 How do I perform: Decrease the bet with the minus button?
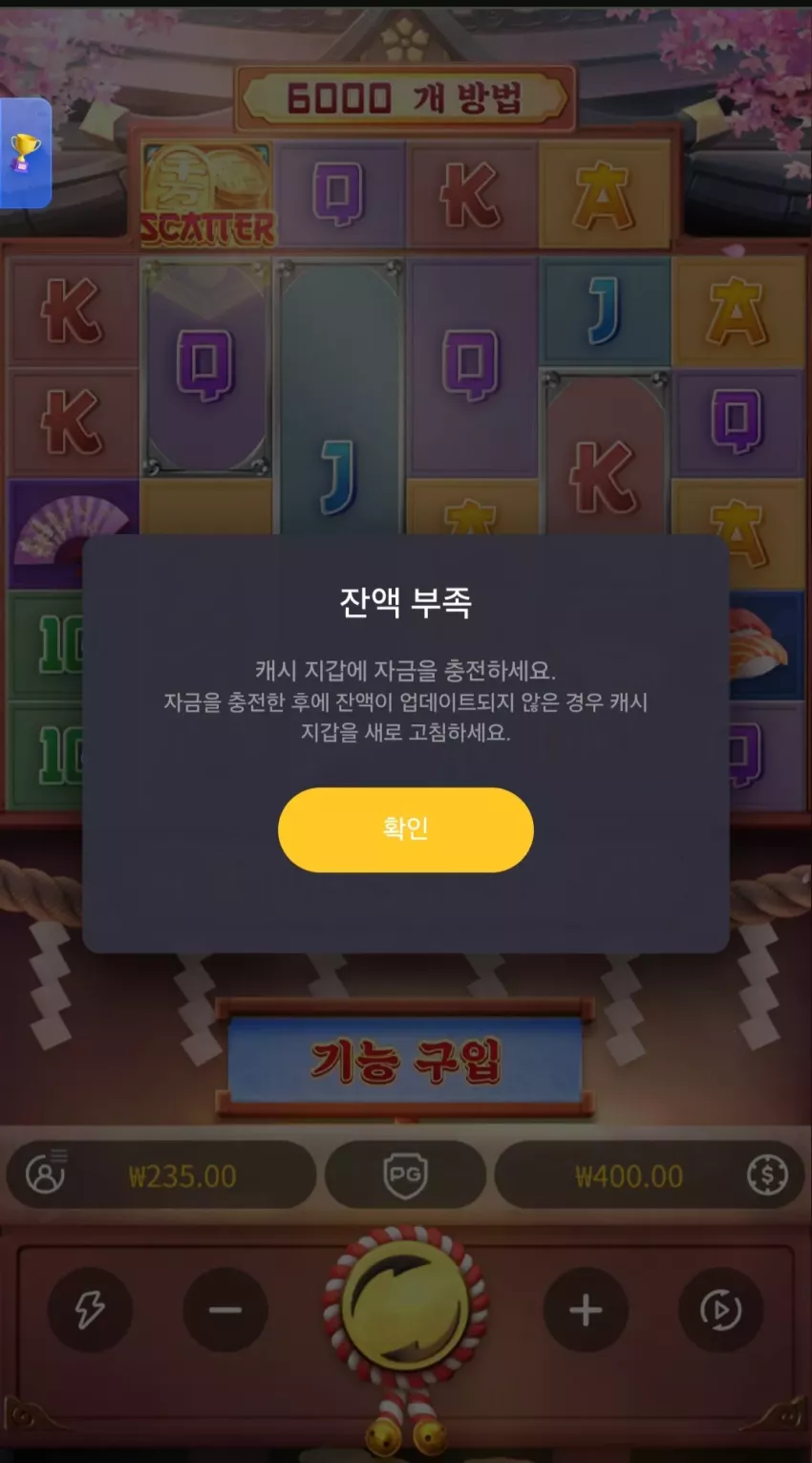[x=225, y=1310]
